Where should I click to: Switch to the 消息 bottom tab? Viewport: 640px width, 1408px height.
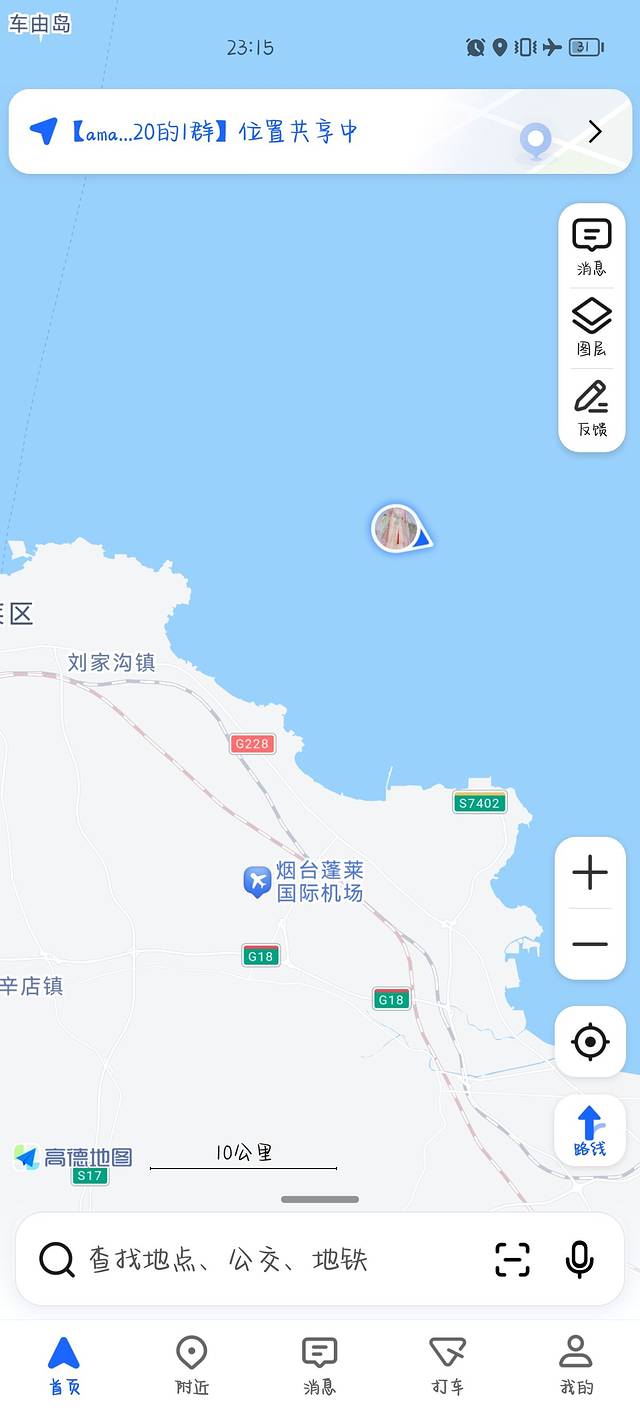[319, 1365]
